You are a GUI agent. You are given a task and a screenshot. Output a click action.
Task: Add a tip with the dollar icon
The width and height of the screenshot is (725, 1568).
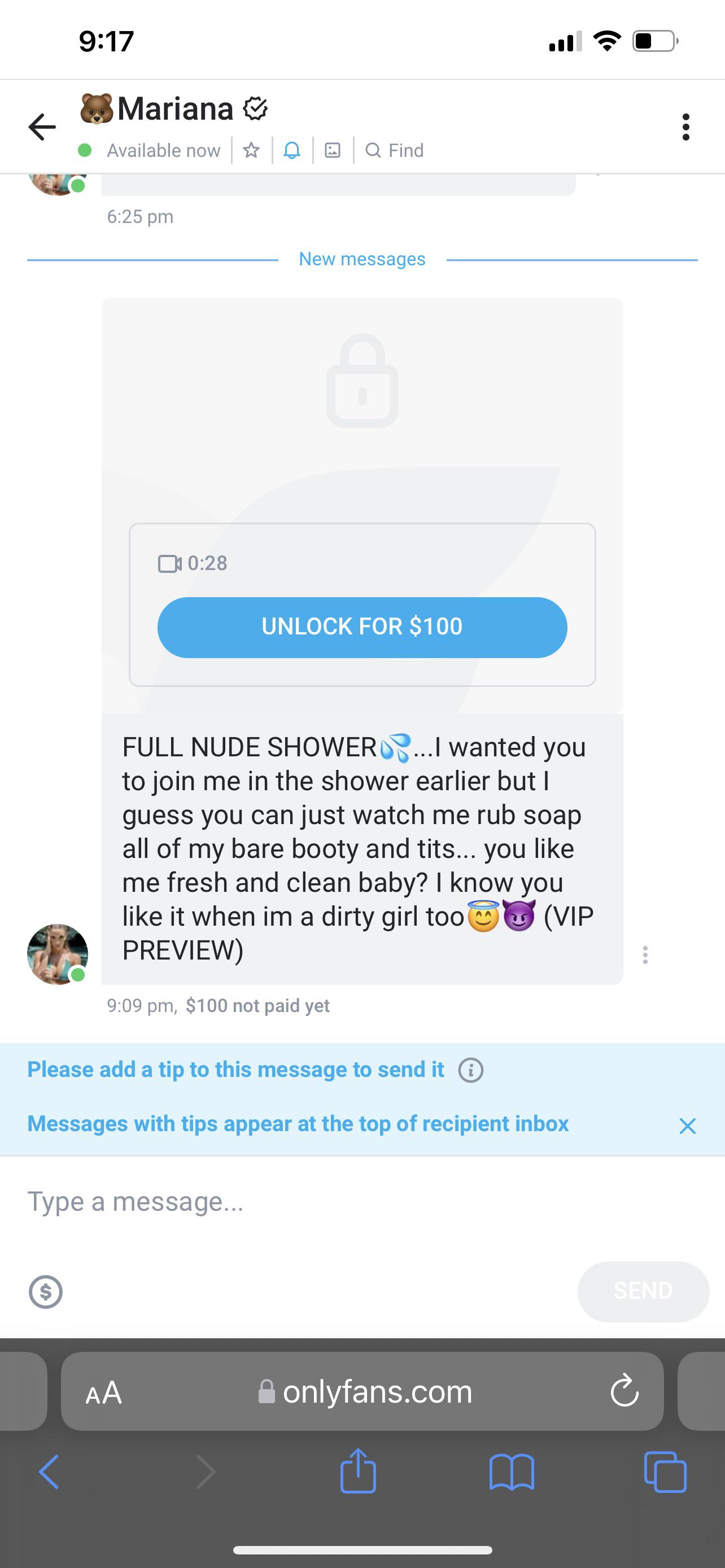tap(46, 1291)
